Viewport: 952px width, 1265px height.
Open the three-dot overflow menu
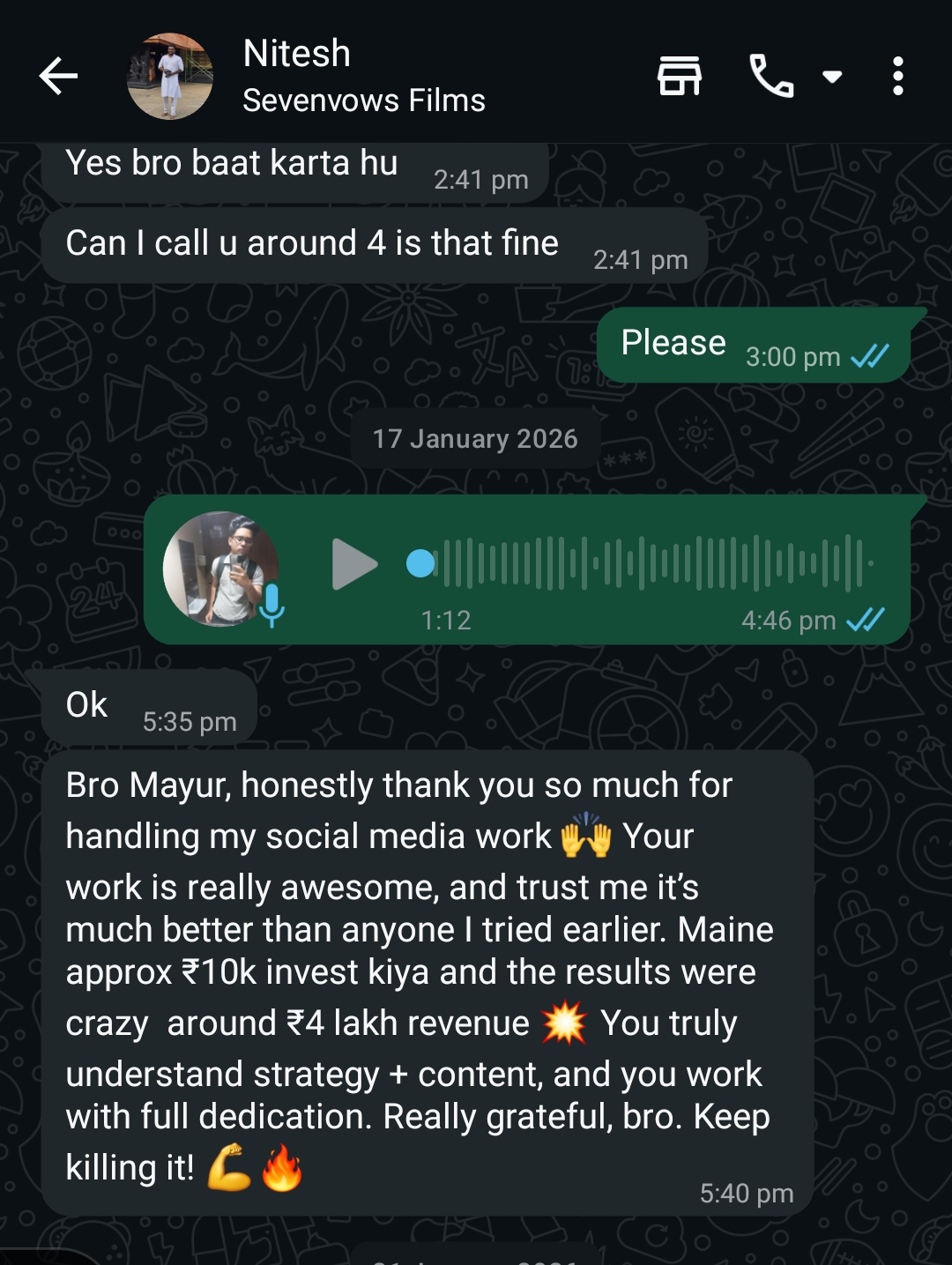pyautogui.click(x=897, y=76)
